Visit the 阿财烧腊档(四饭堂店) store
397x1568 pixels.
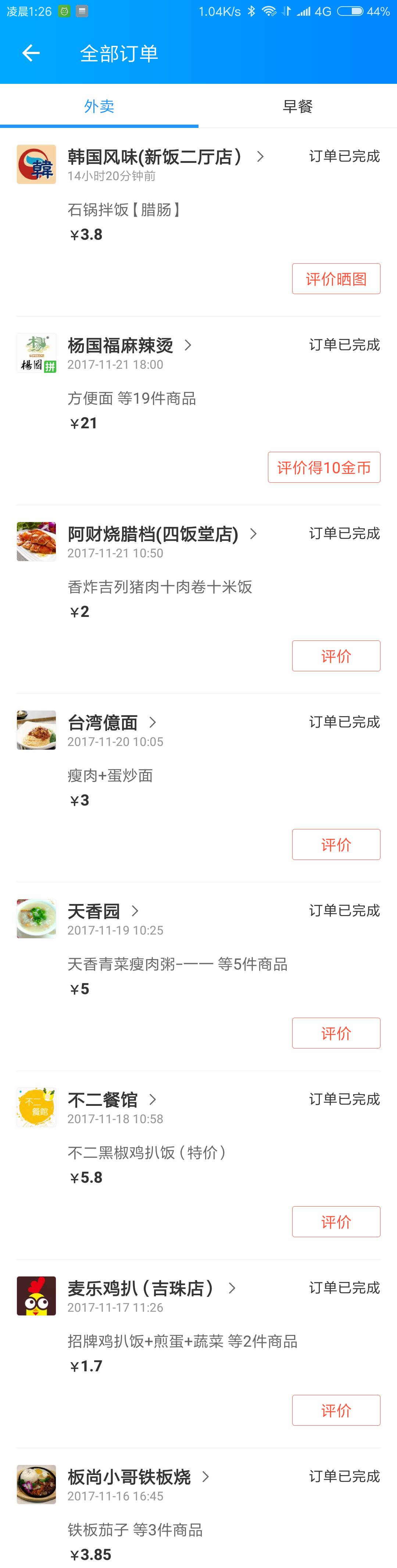(x=161, y=535)
